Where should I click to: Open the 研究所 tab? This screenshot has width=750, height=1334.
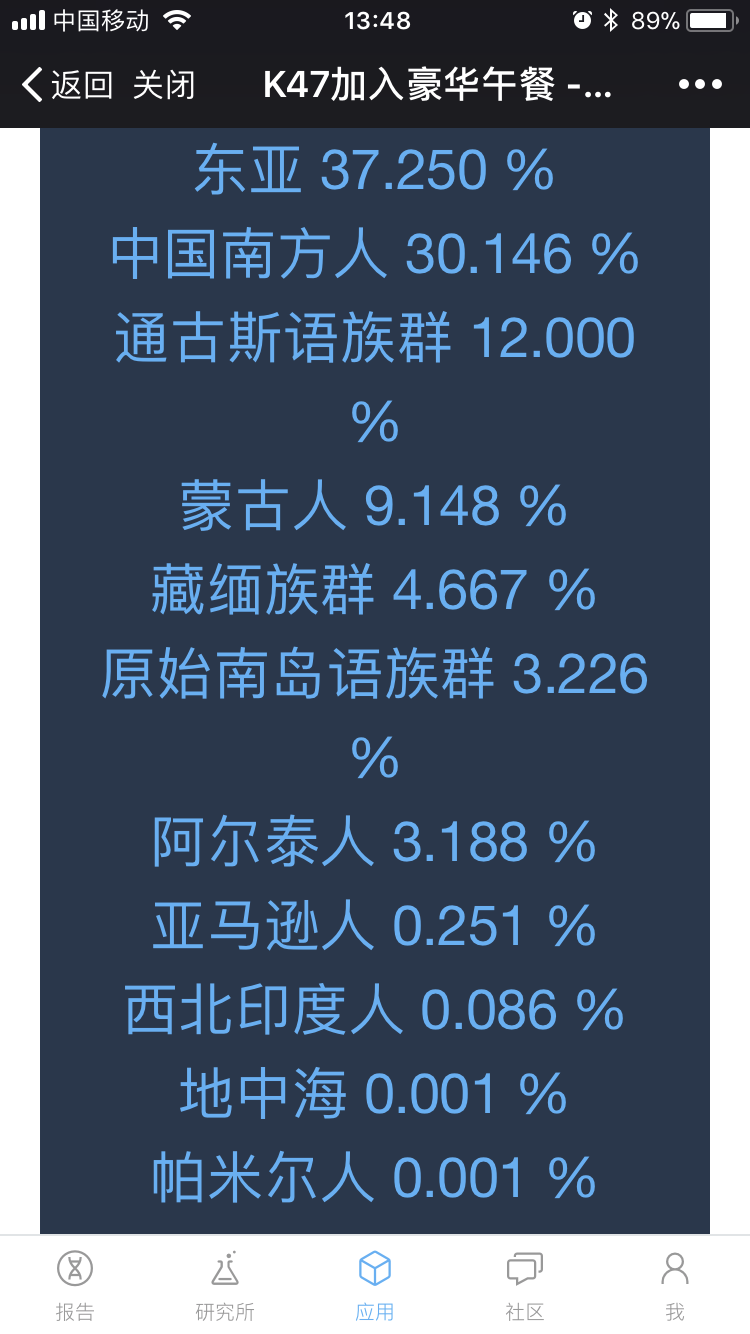point(225,1286)
